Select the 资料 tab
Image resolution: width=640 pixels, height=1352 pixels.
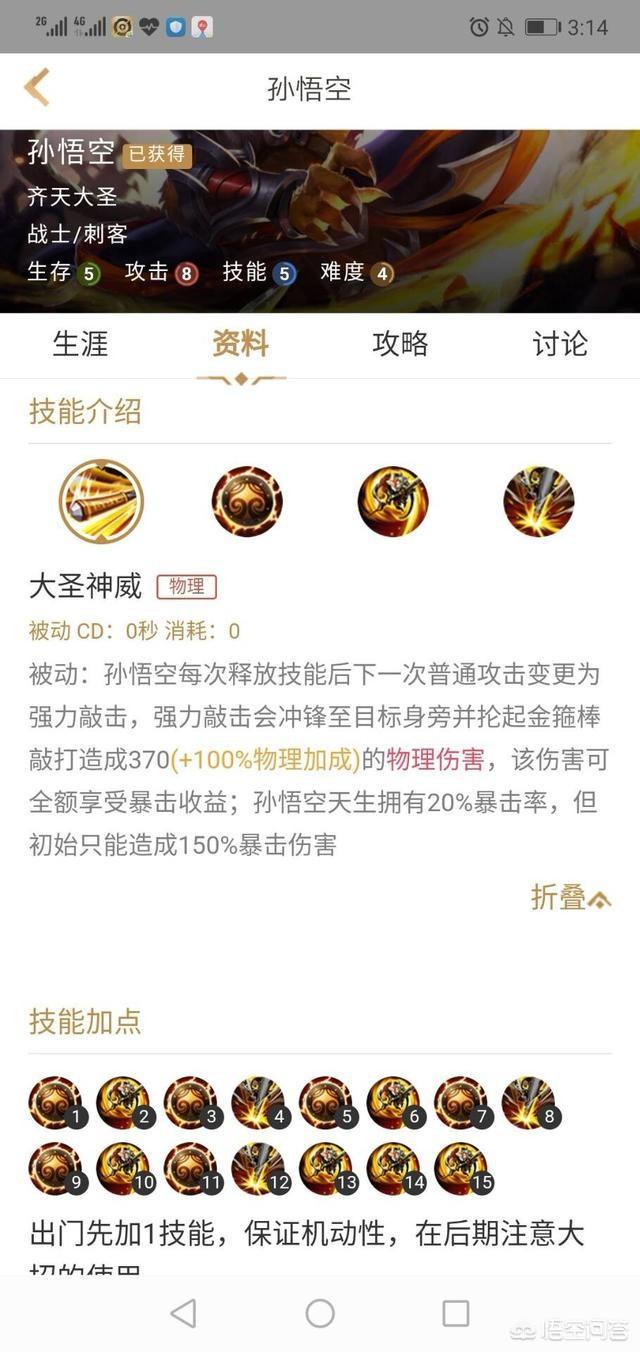coord(240,344)
